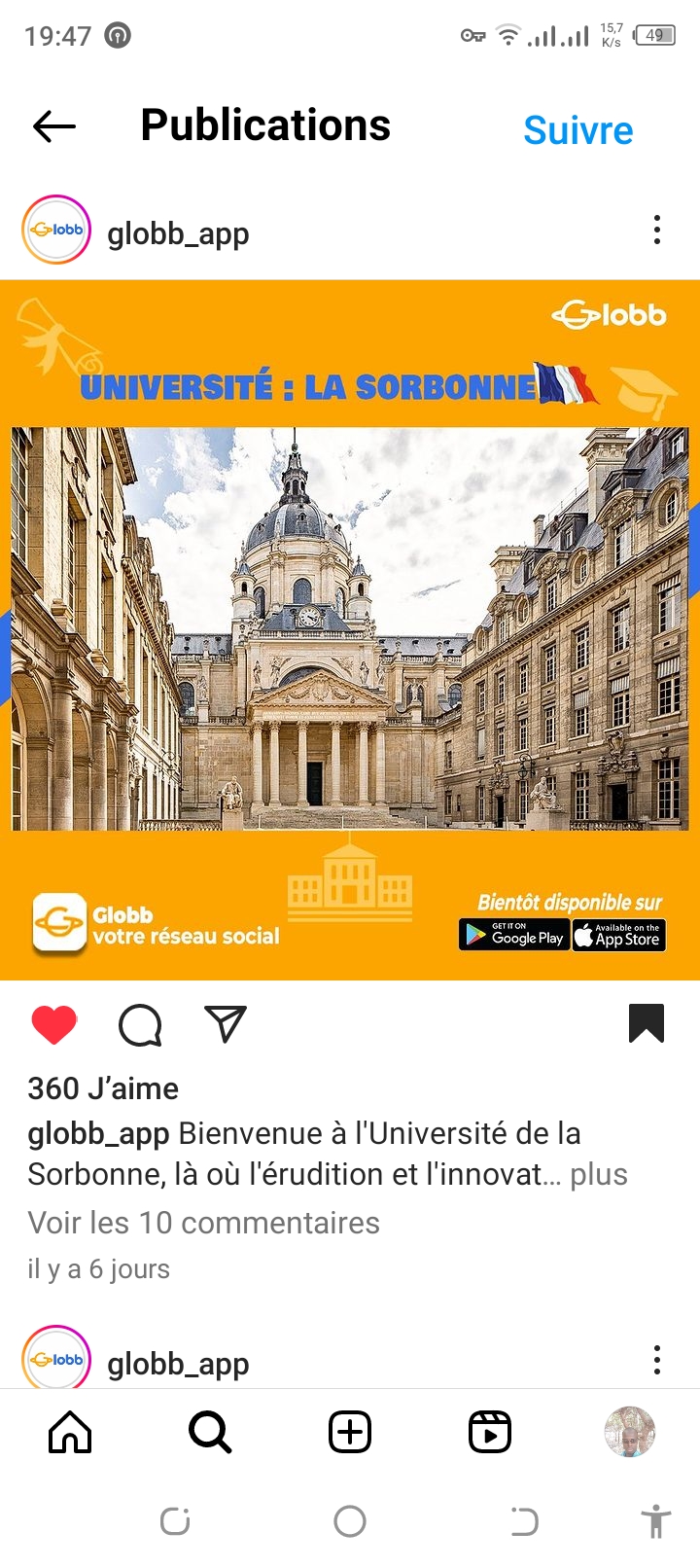The image size is (700, 1568).
Task: Tap Suivre to follow globb_app
Action: tap(577, 130)
